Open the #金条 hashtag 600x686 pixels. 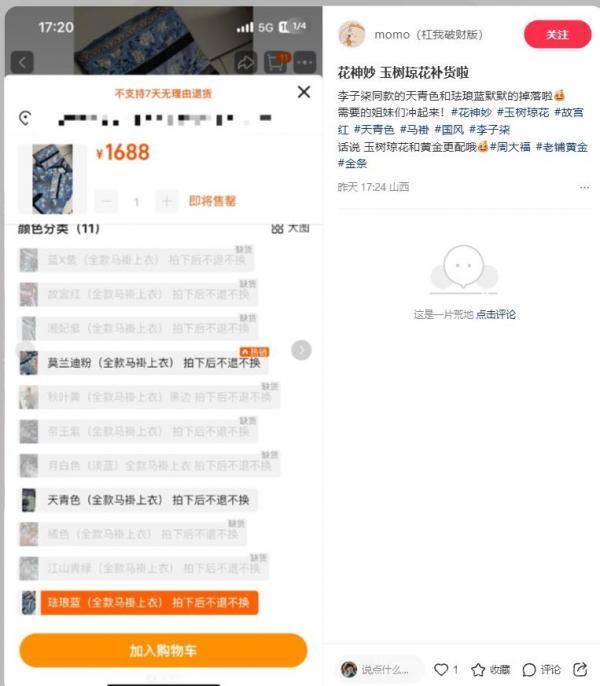(352, 163)
